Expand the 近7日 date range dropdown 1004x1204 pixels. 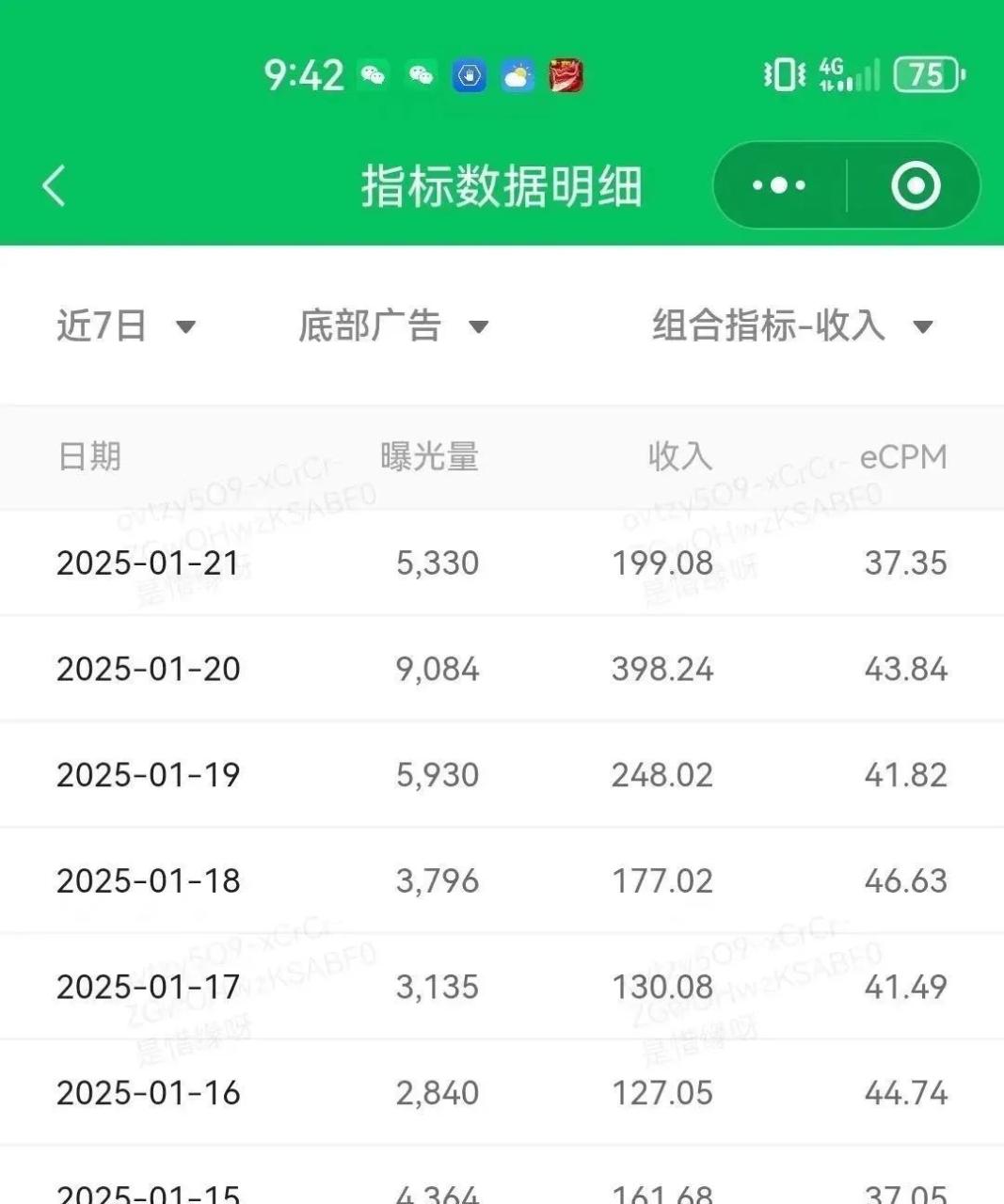click(126, 326)
